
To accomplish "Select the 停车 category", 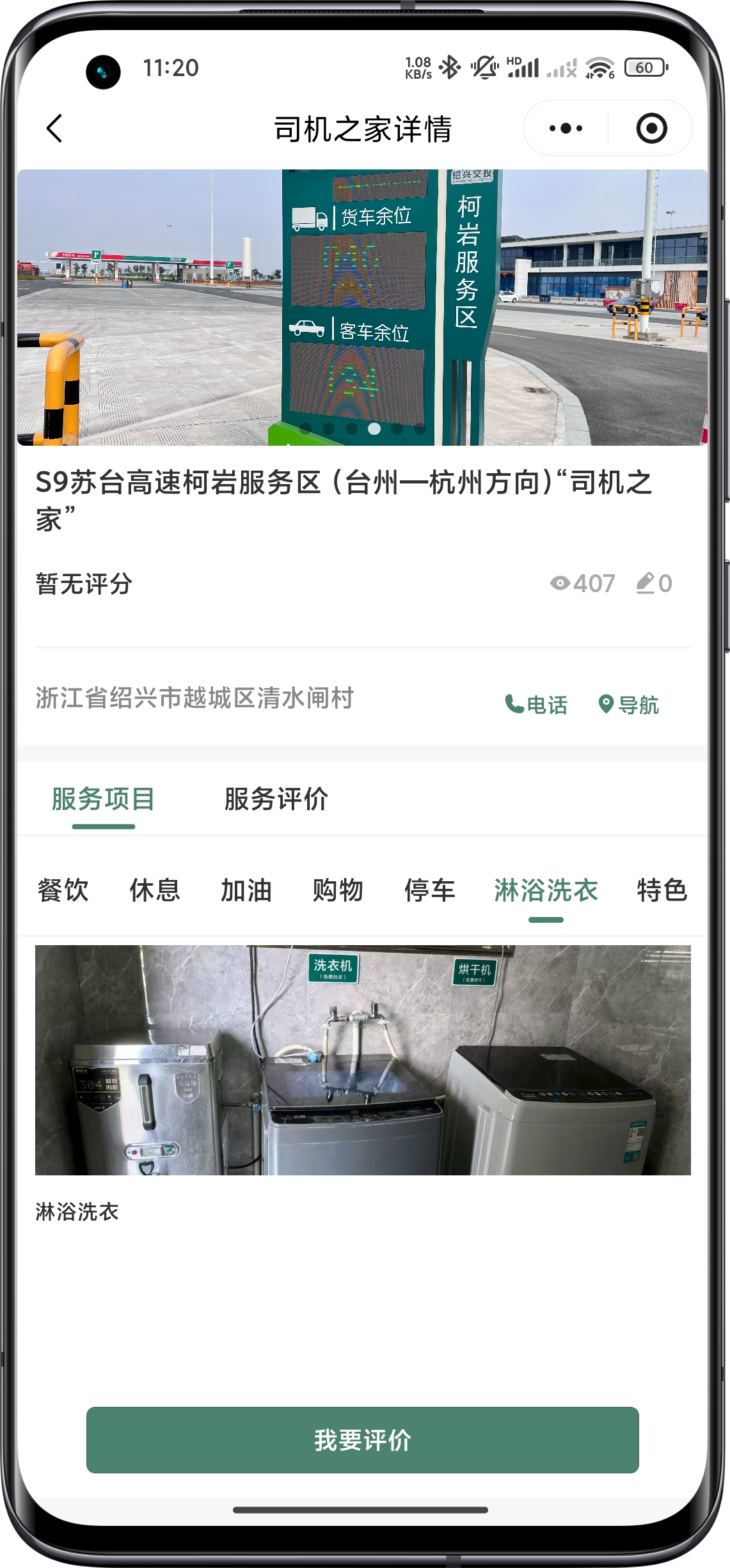I will [429, 890].
